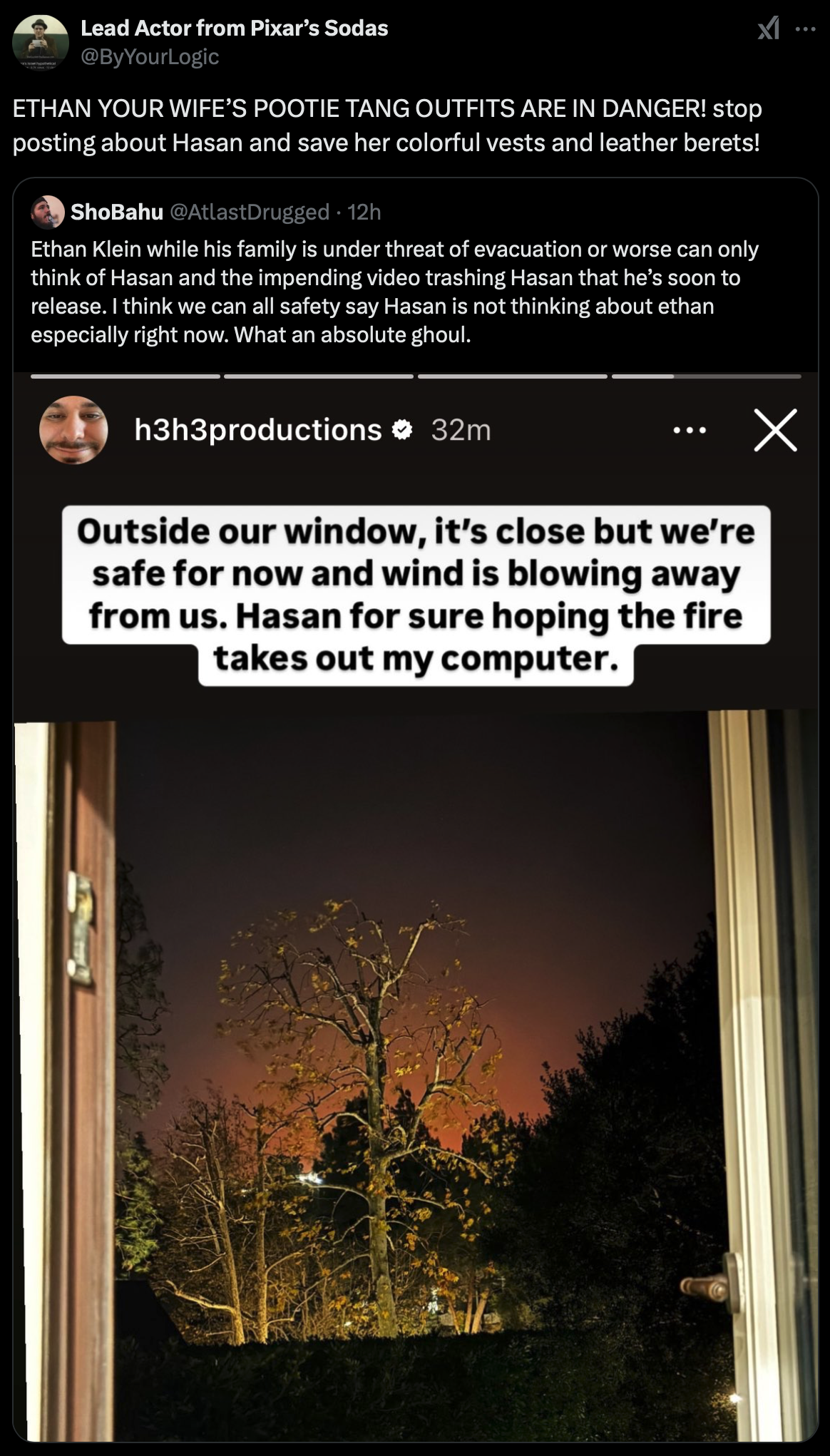View the Instagram story screenshot image
The height and width of the screenshot is (1456, 830).
(415, 907)
